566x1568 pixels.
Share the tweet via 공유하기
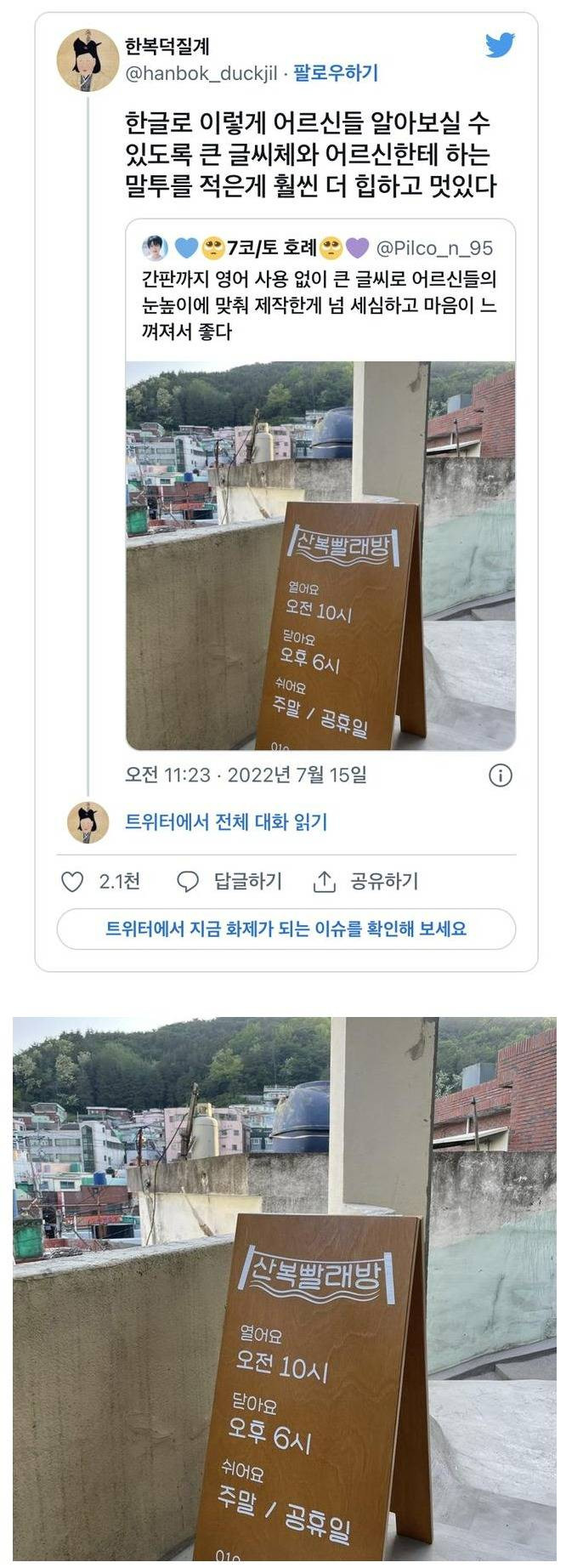(367, 882)
